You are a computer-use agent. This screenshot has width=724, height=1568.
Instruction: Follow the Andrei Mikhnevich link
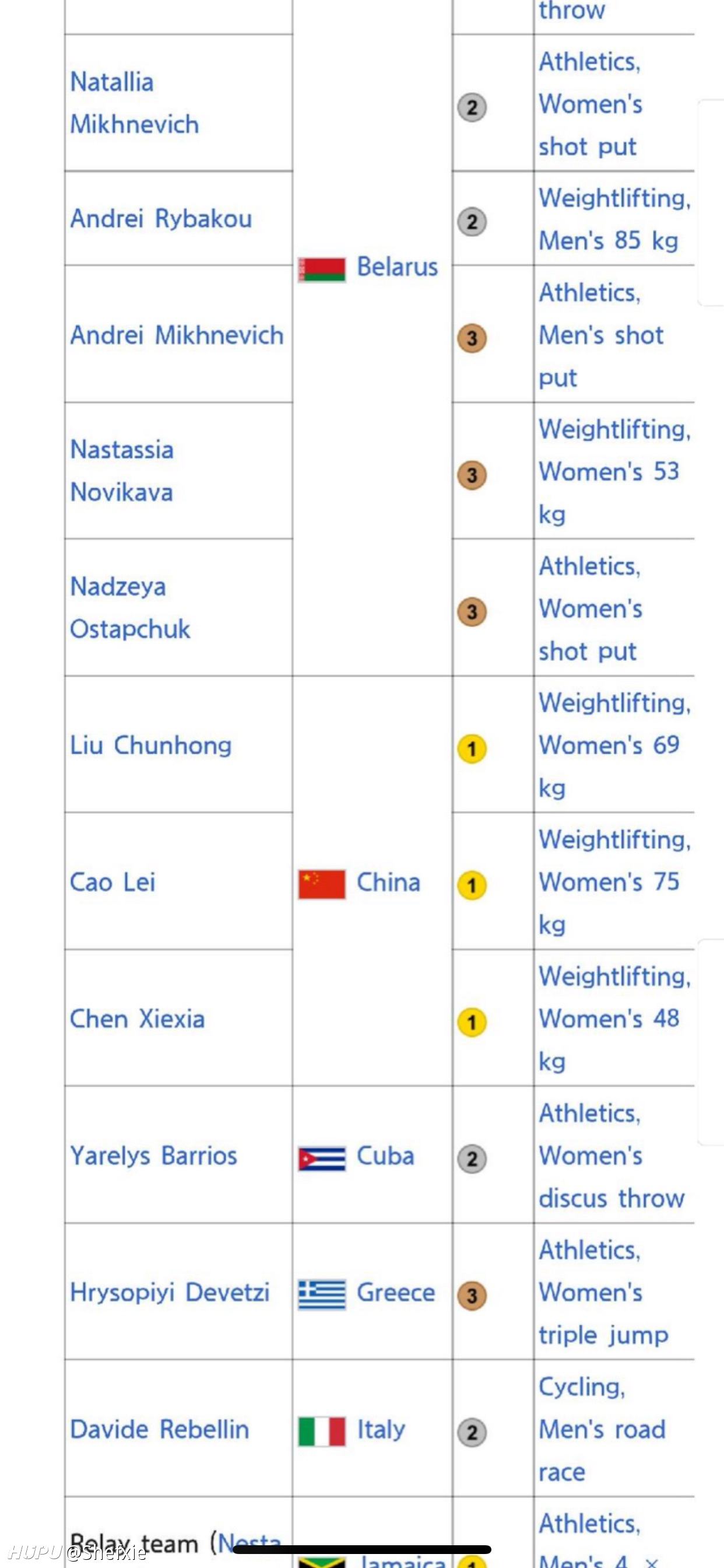(x=177, y=335)
